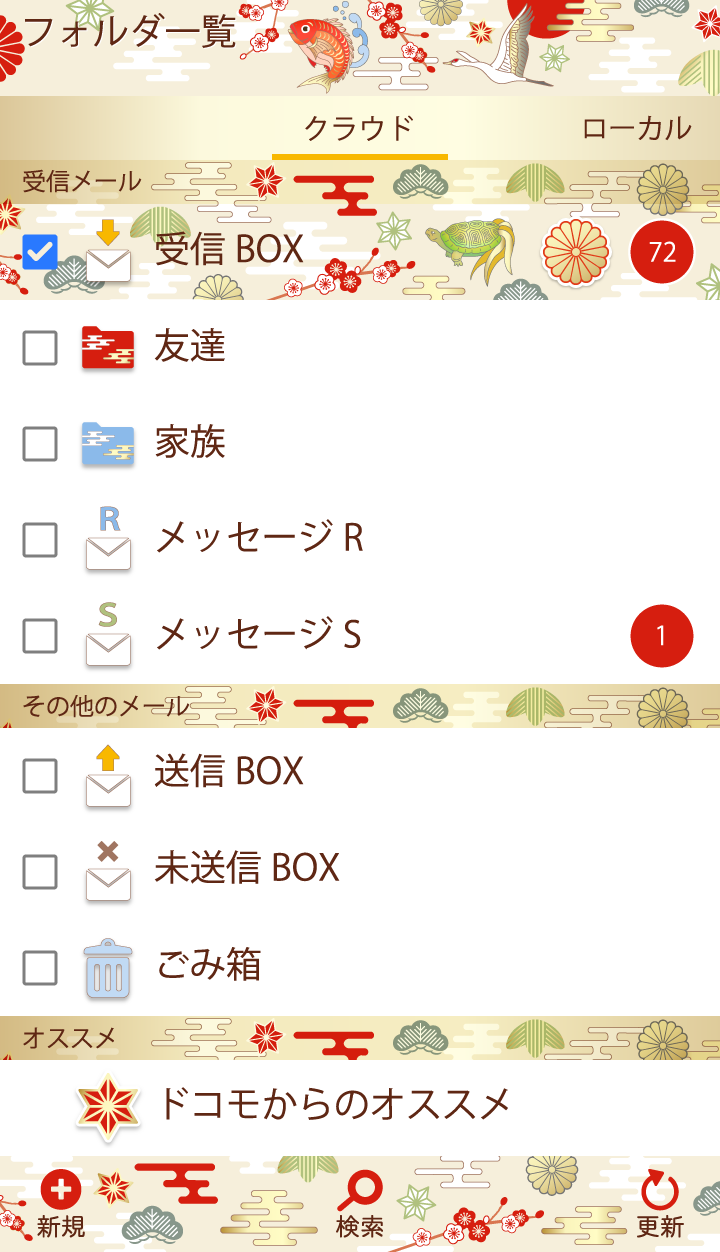The width and height of the screenshot is (720, 1252).
Task: Uncheck the 受信BOX checkbox
Action: click(x=40, y=251)
